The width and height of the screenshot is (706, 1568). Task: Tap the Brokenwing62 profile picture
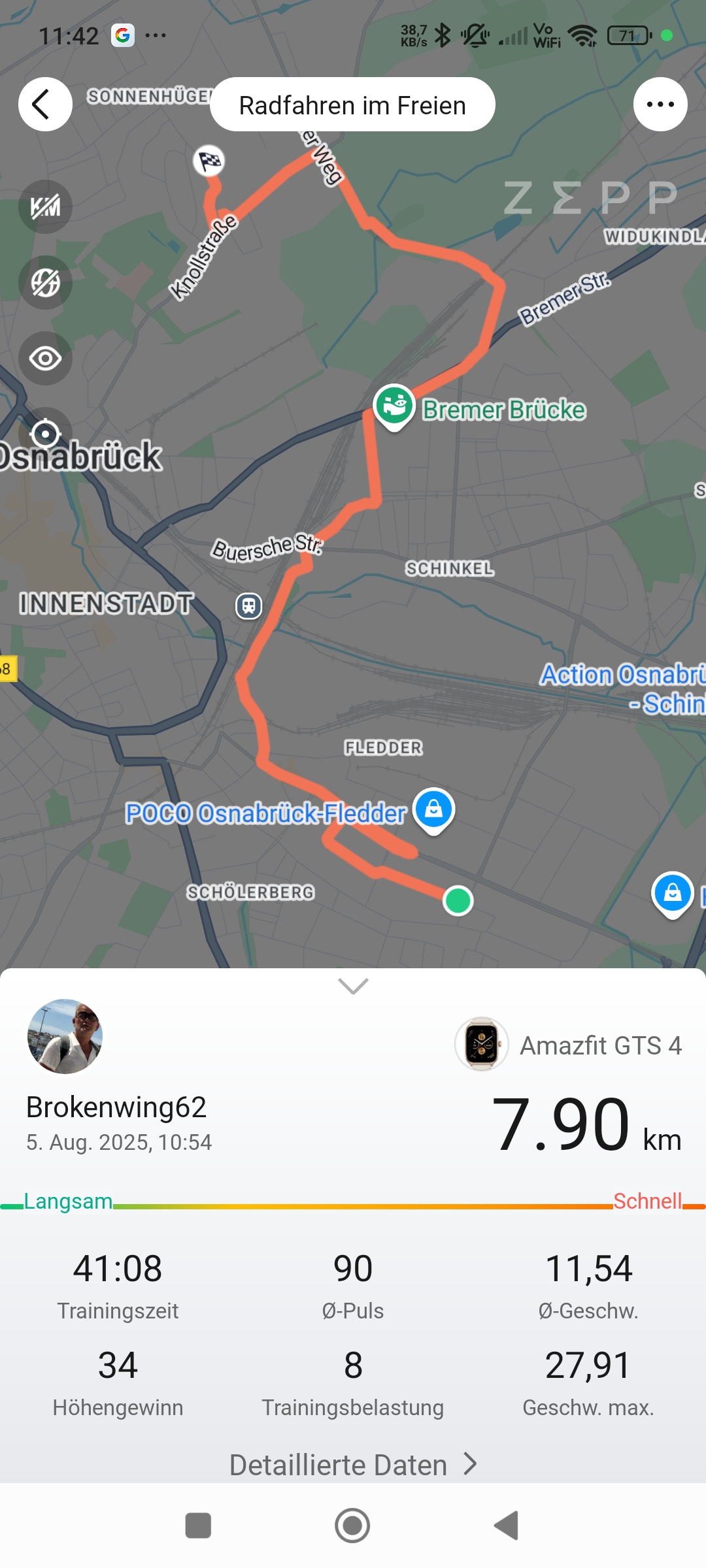(x=65, y=1036)
